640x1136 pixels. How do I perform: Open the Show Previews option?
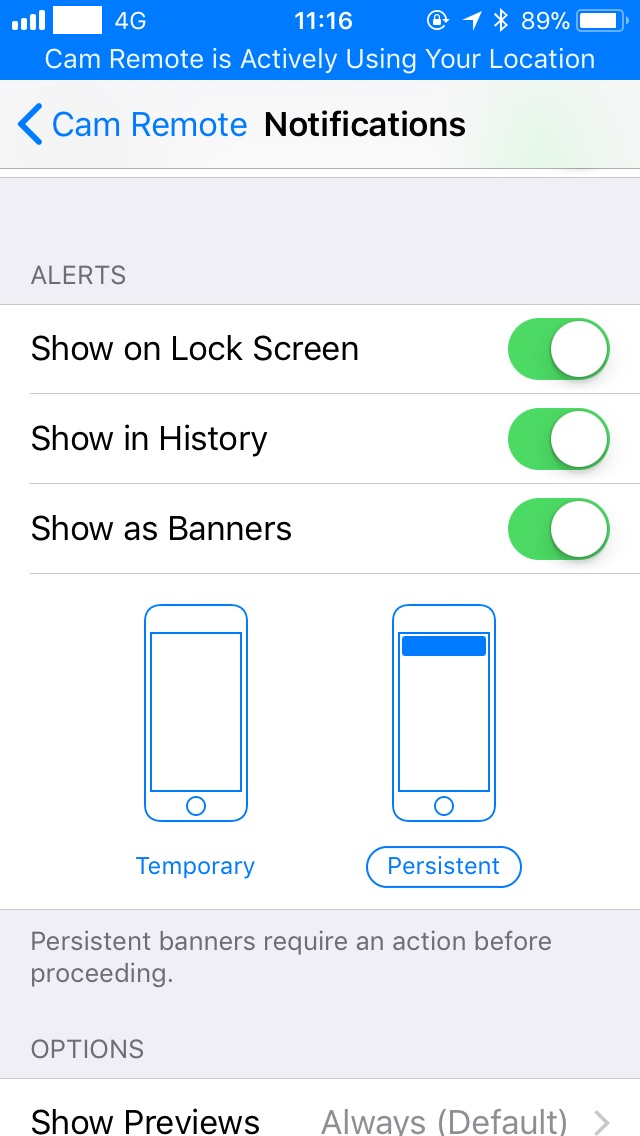point(320,1108)
